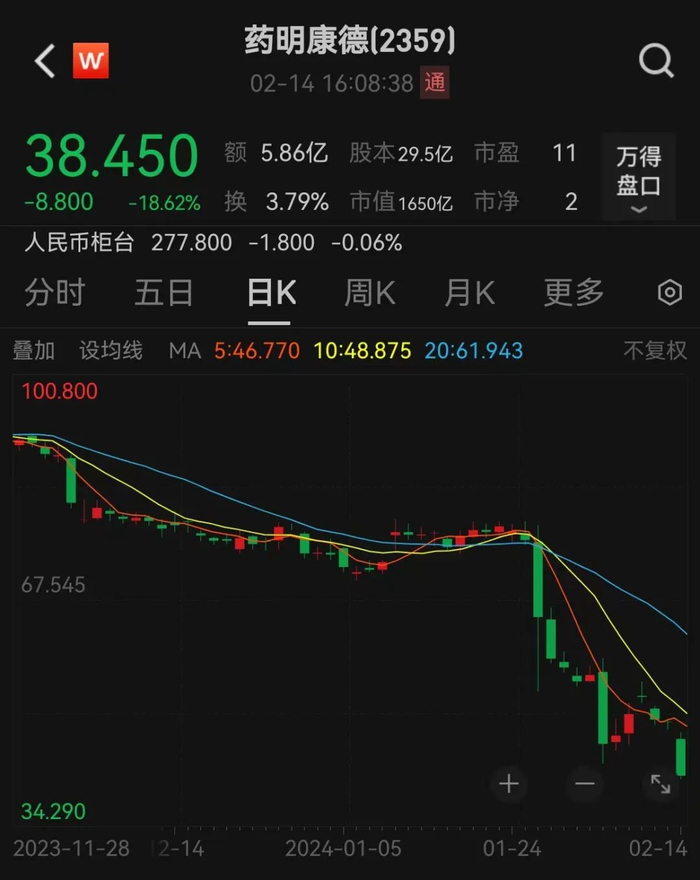The height and width of the screenshot is (880, 700).
Task: Open chart settings hexagon icon
Action: point(669,293)
